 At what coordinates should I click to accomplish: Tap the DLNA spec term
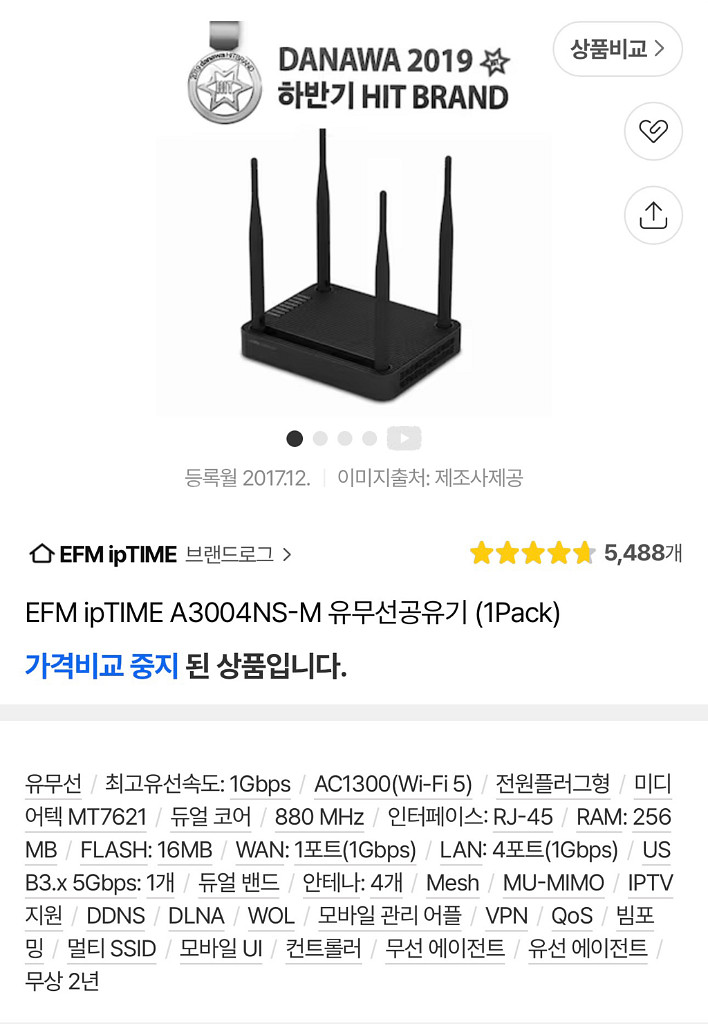(196, 916)
